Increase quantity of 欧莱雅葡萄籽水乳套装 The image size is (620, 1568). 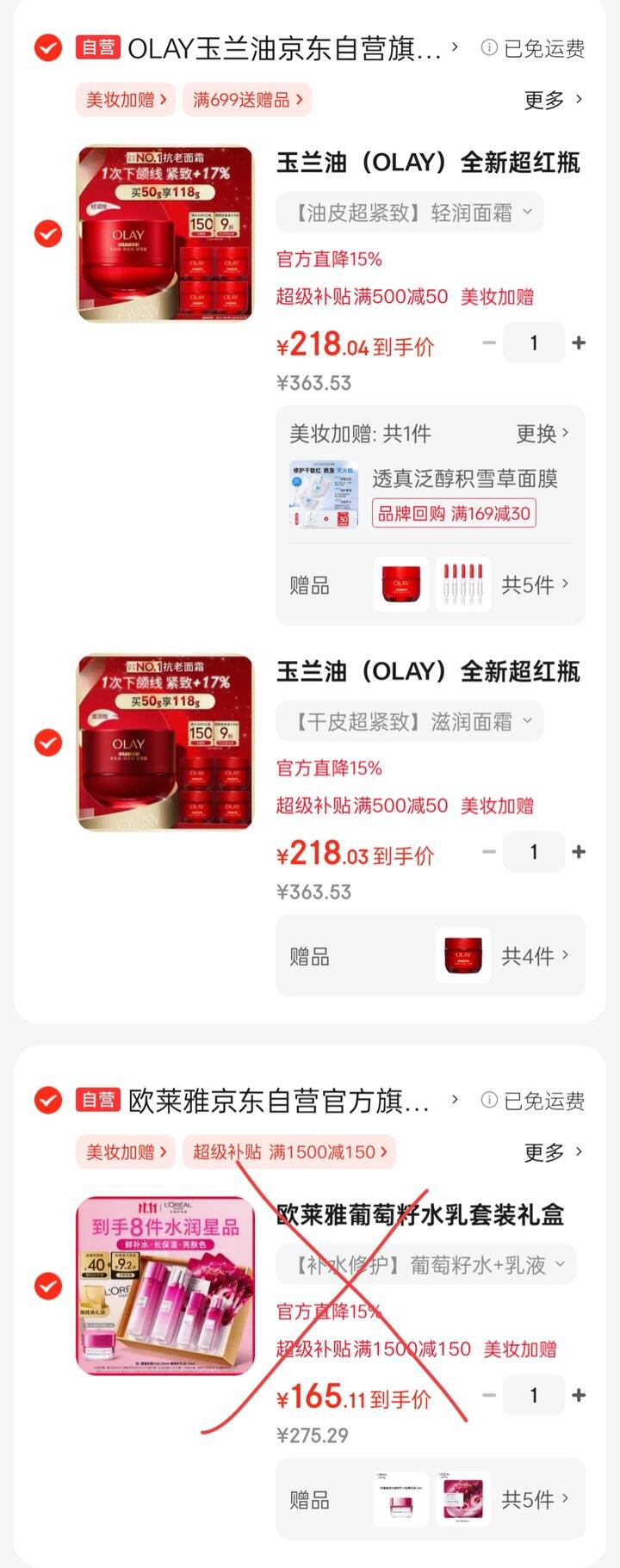tap(579, 1396)
